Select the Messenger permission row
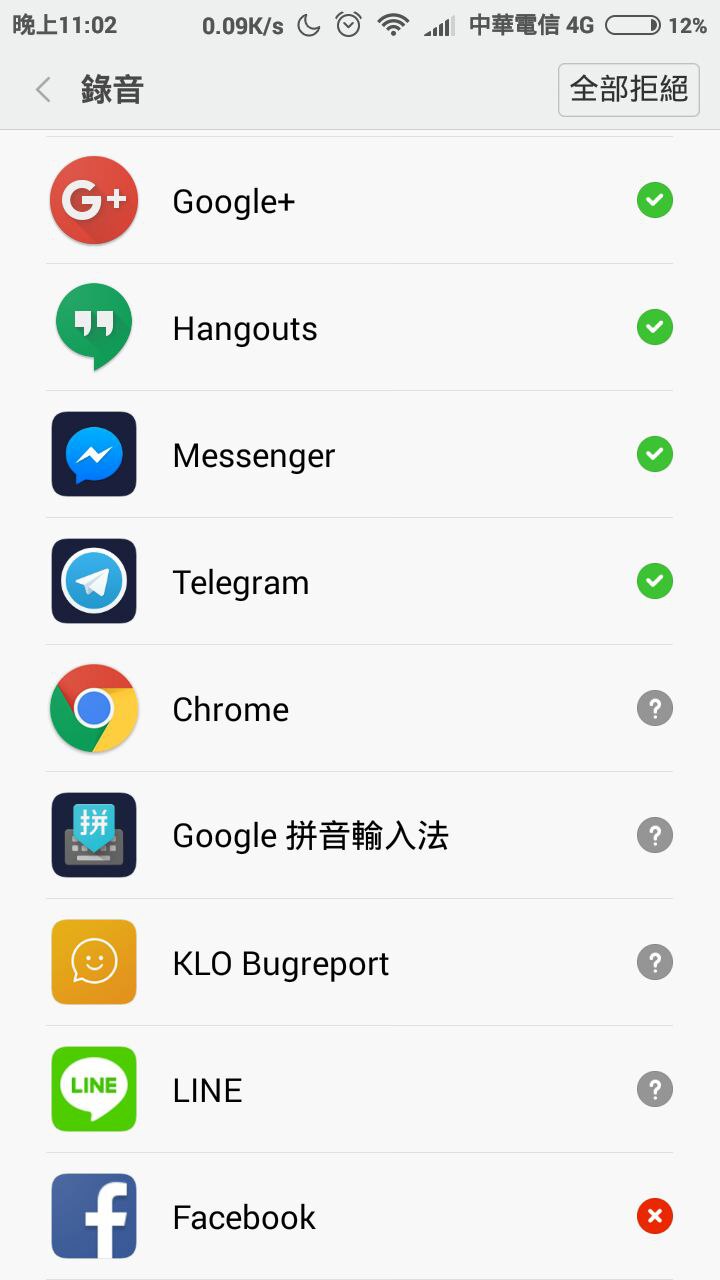Screen dimensions: 720x1280 tap(360, 455)
